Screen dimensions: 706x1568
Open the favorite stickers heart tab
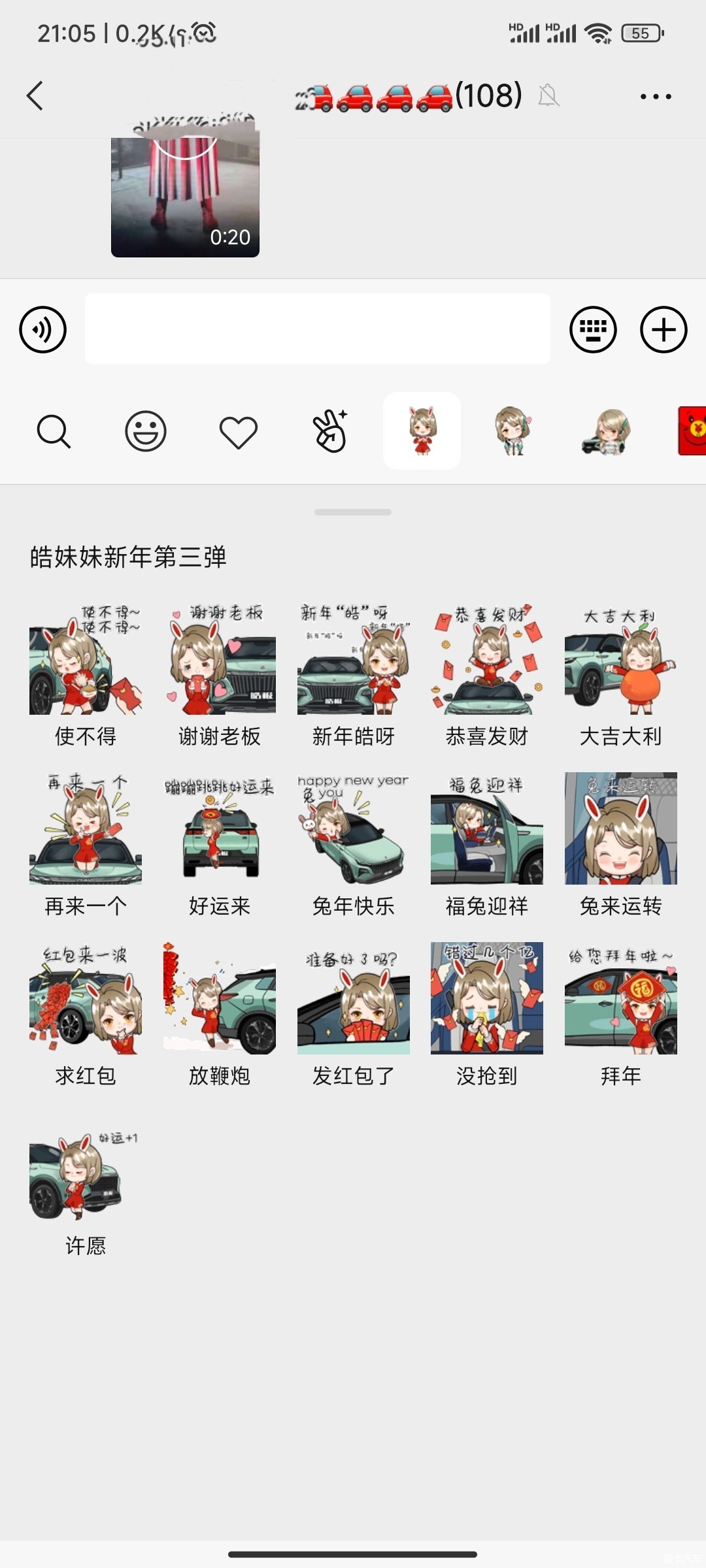[238, 432]
